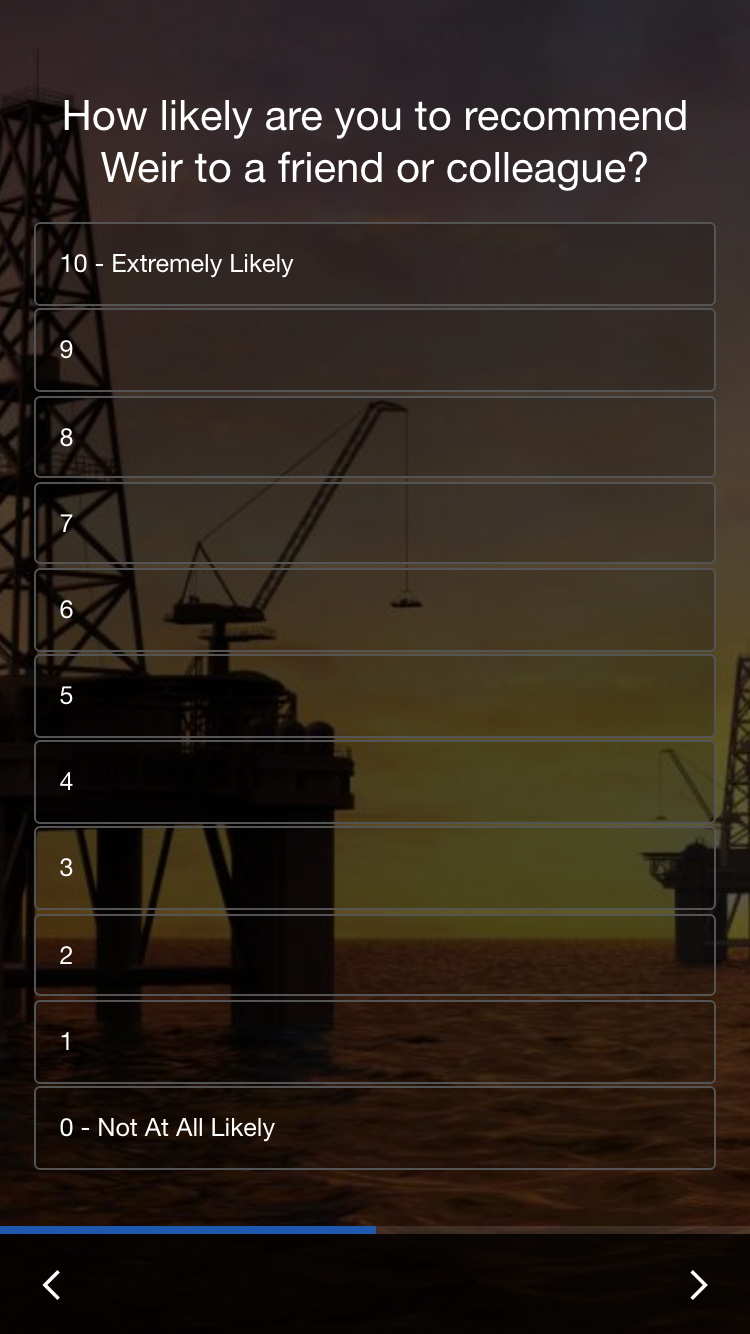Select the 1 option
This screenshot has height=1334, width=750.
pos(375,1042)
